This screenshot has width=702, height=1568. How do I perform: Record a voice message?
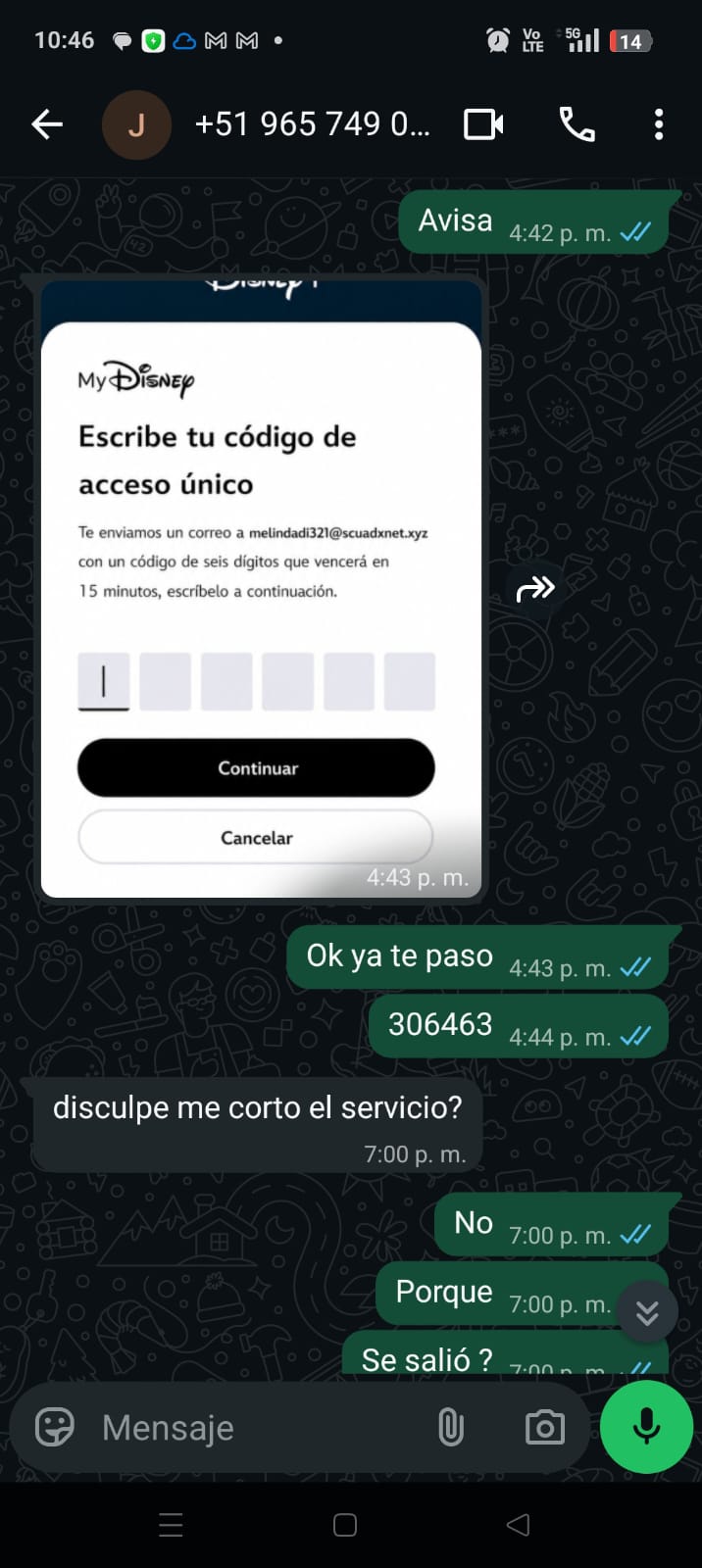coord(647,1427)
